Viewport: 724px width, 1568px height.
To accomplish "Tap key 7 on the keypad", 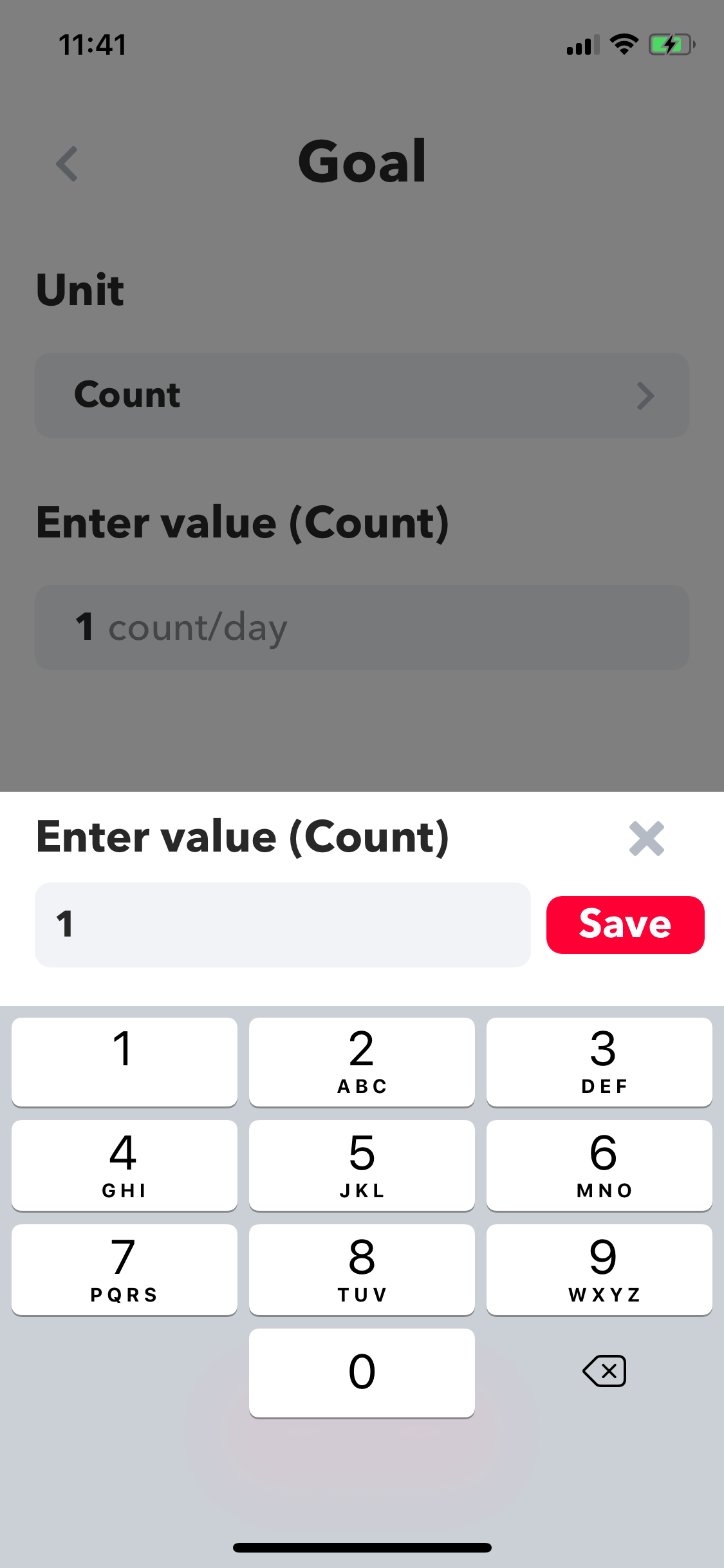I will (x=124, y=1269).
